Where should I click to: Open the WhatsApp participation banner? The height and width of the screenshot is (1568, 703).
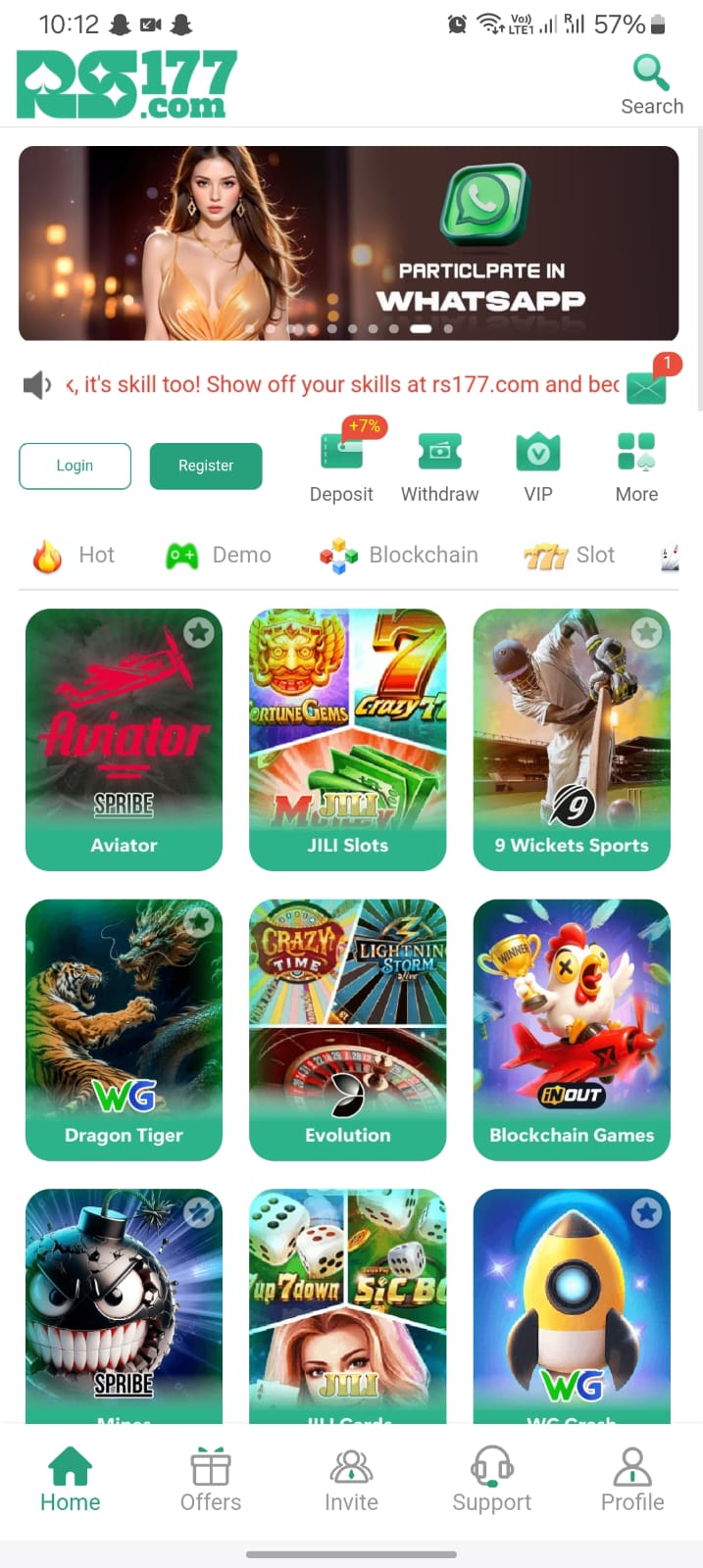pyautogui.click(x=348, y=243)
